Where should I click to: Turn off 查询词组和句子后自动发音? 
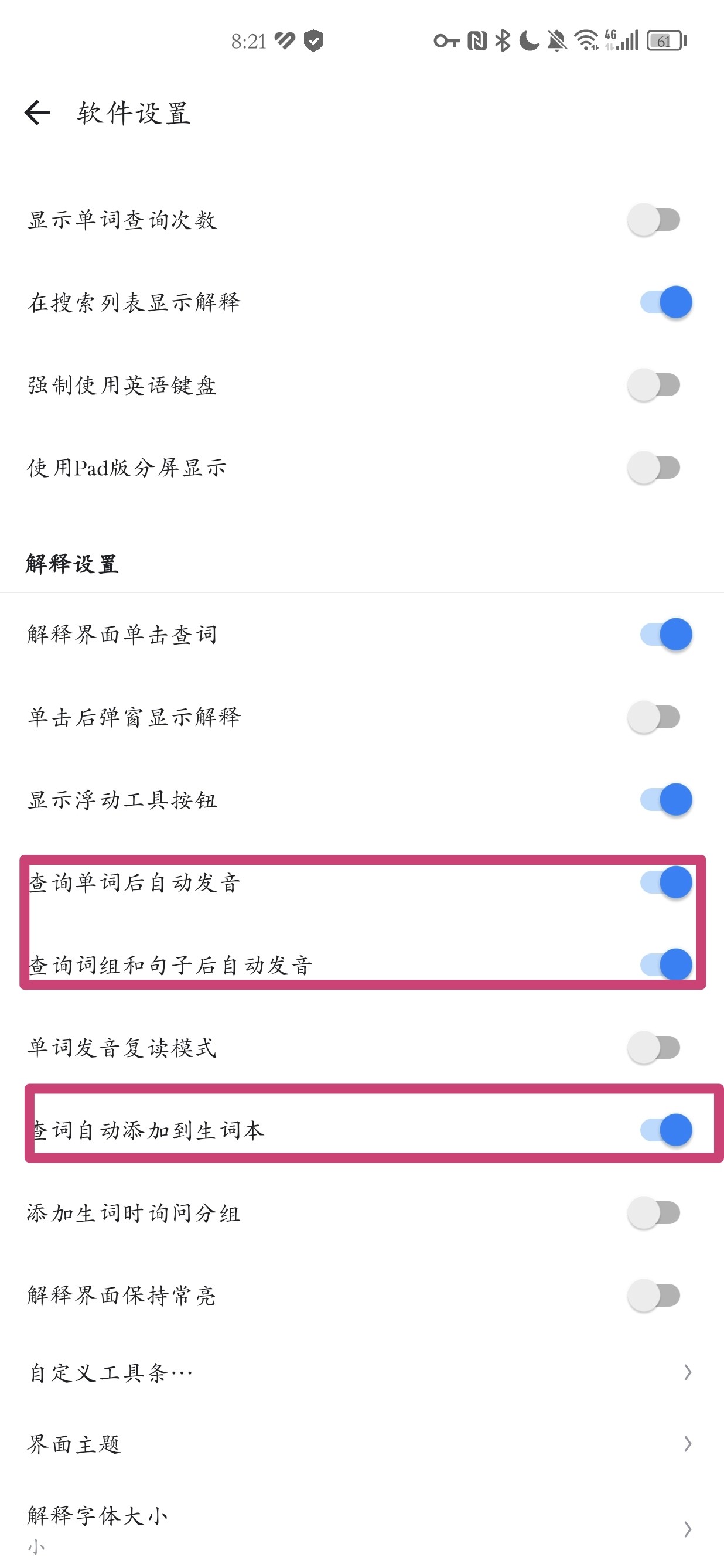[666, 964]
